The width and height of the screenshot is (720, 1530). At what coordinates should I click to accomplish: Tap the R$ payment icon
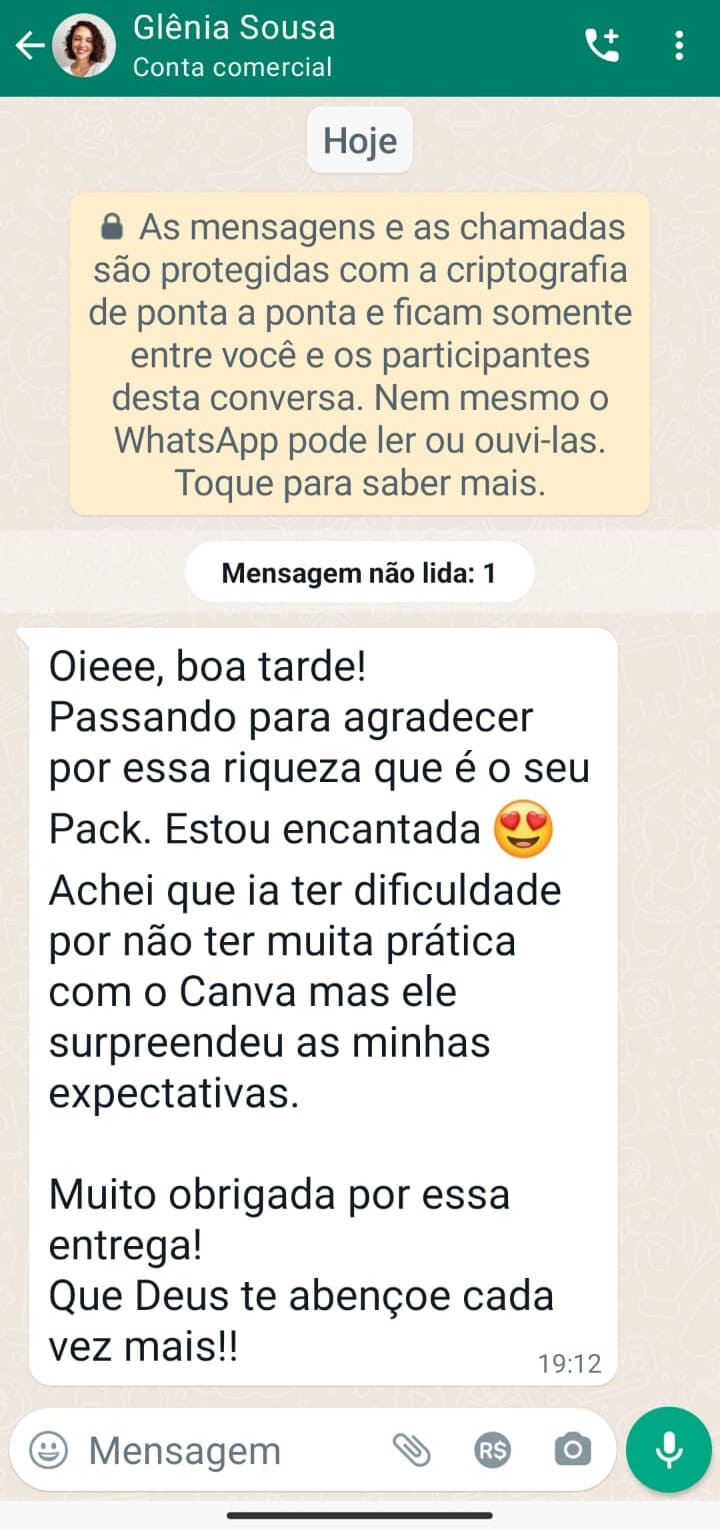click(492, 1450)
